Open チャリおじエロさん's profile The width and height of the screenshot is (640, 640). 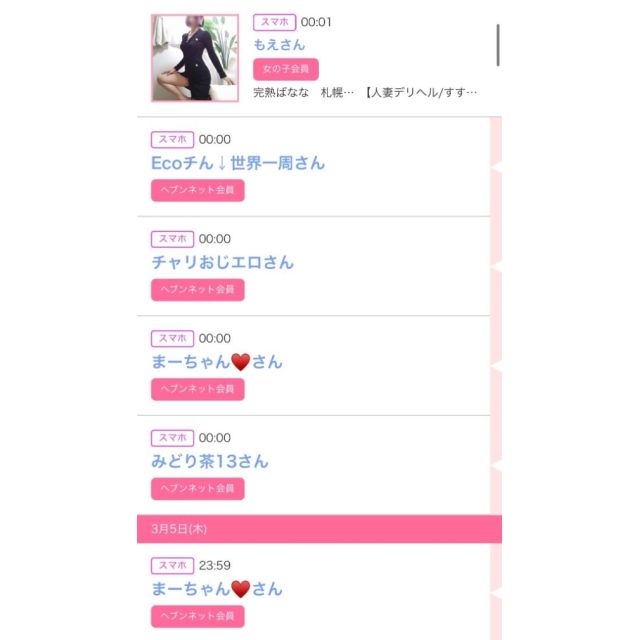pos(222,262)
